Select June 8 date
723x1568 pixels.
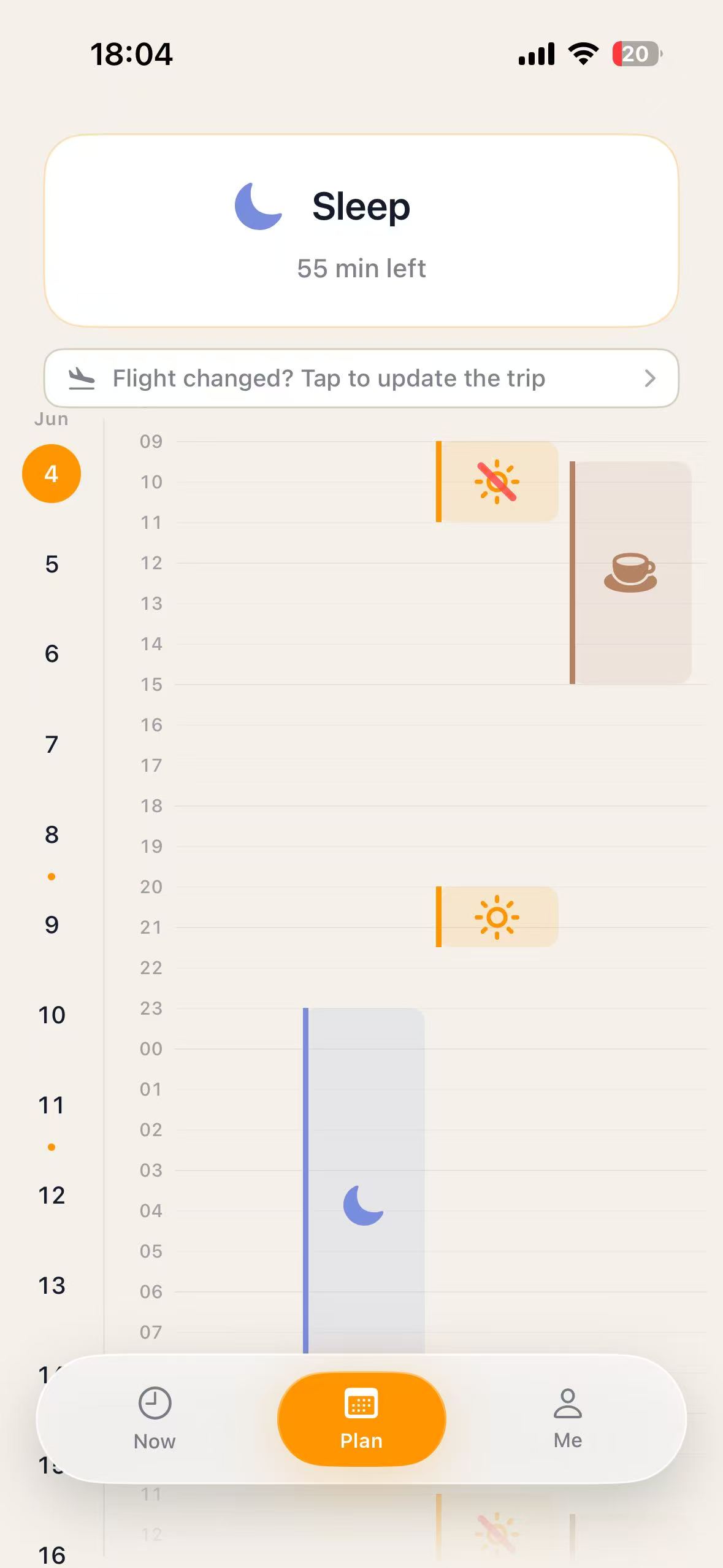[x=52, y=834]
